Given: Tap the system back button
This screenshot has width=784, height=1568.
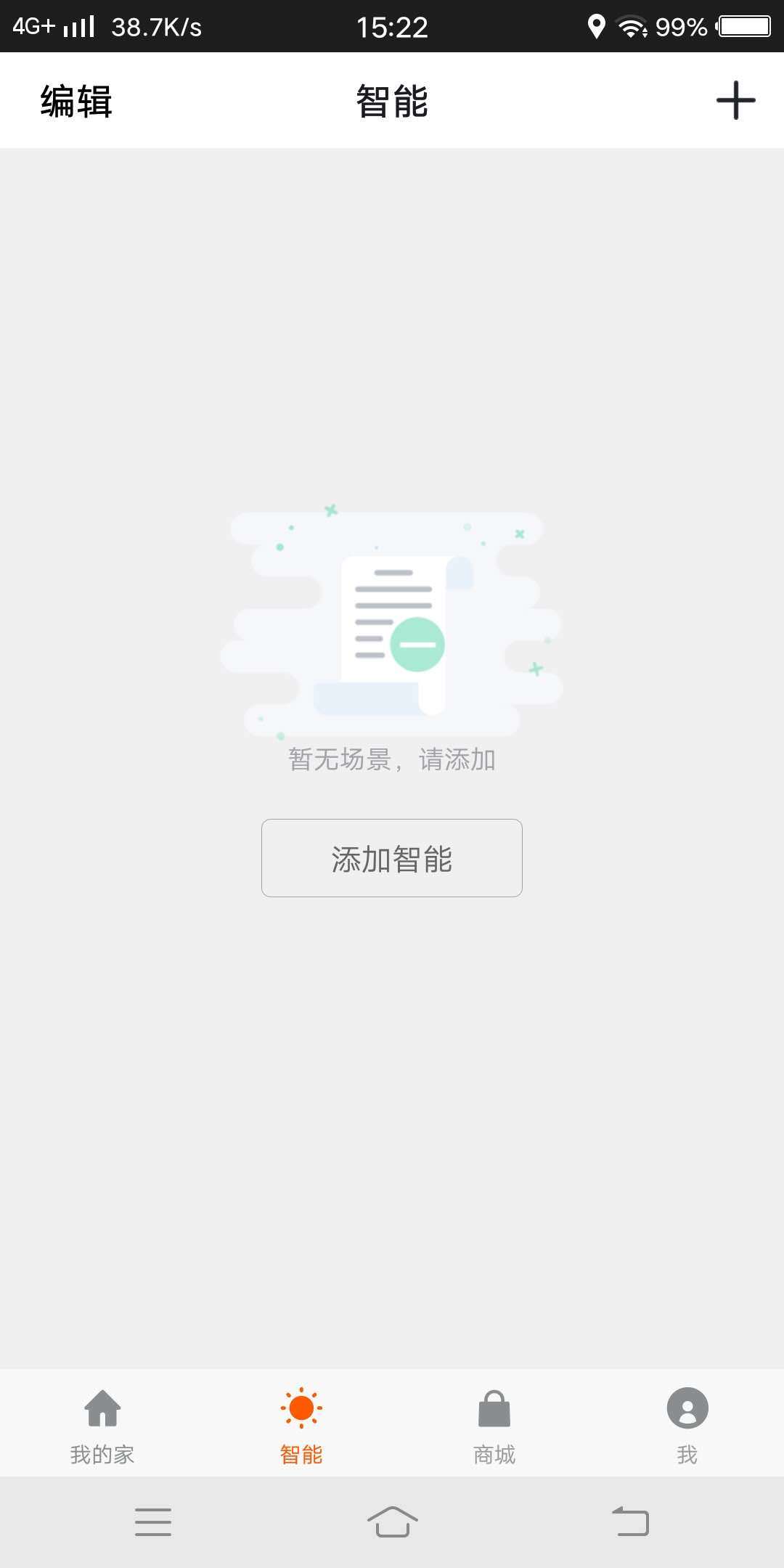Looking at the screenshot, I should click(630, 1522).
